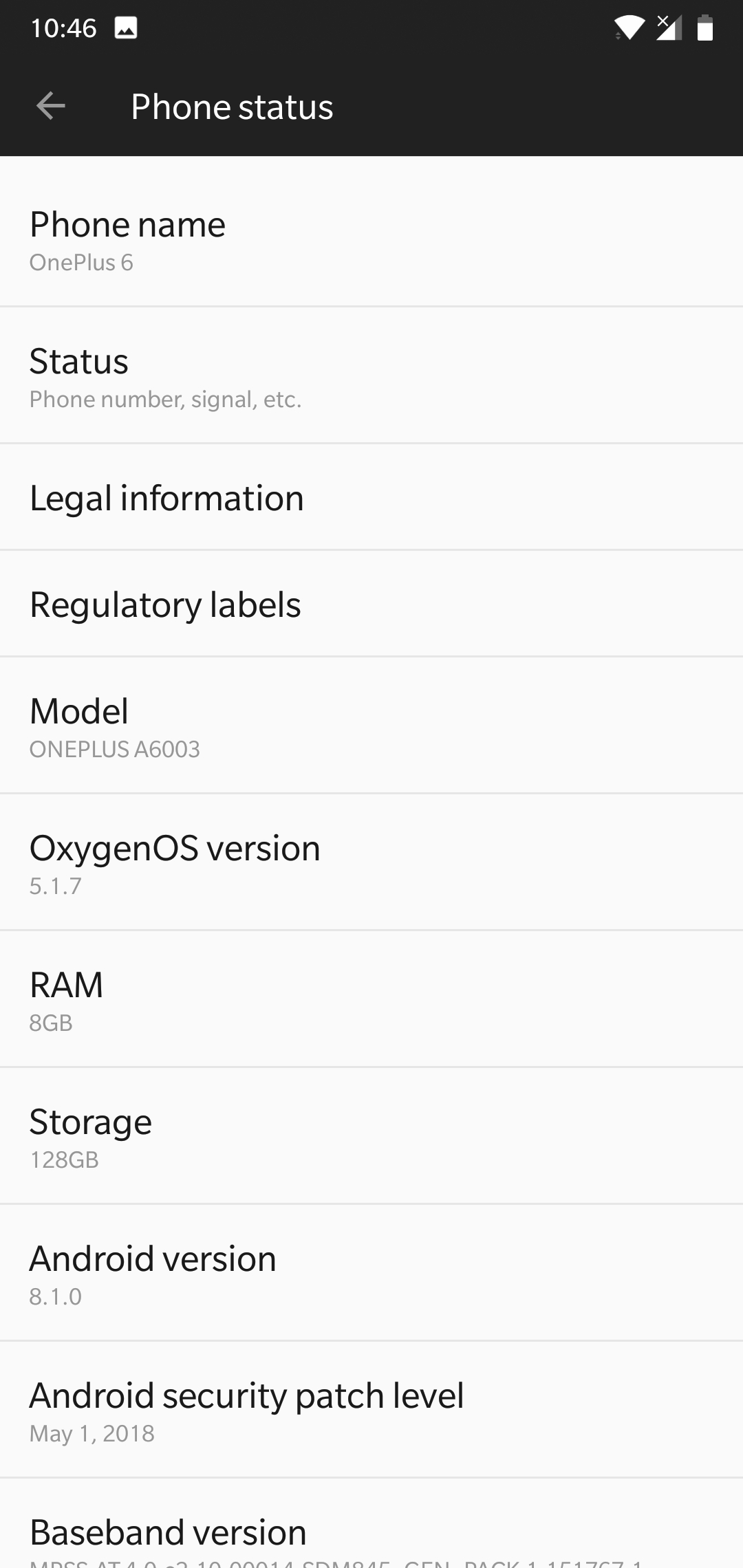
Task: Select Android security patch level
Action: click(x=371, y=1411)
